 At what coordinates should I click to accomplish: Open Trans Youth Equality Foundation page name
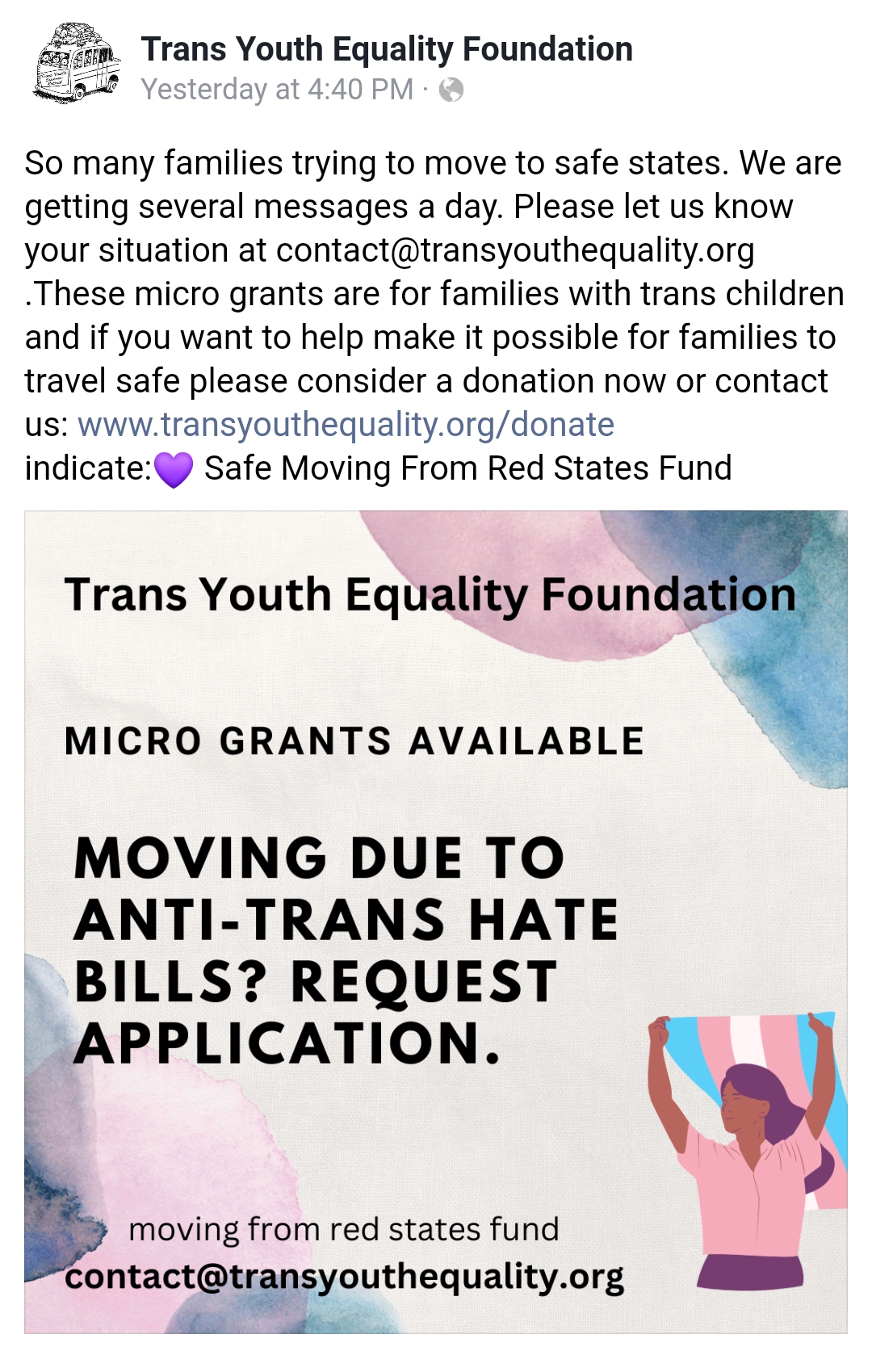coord(387,49)
